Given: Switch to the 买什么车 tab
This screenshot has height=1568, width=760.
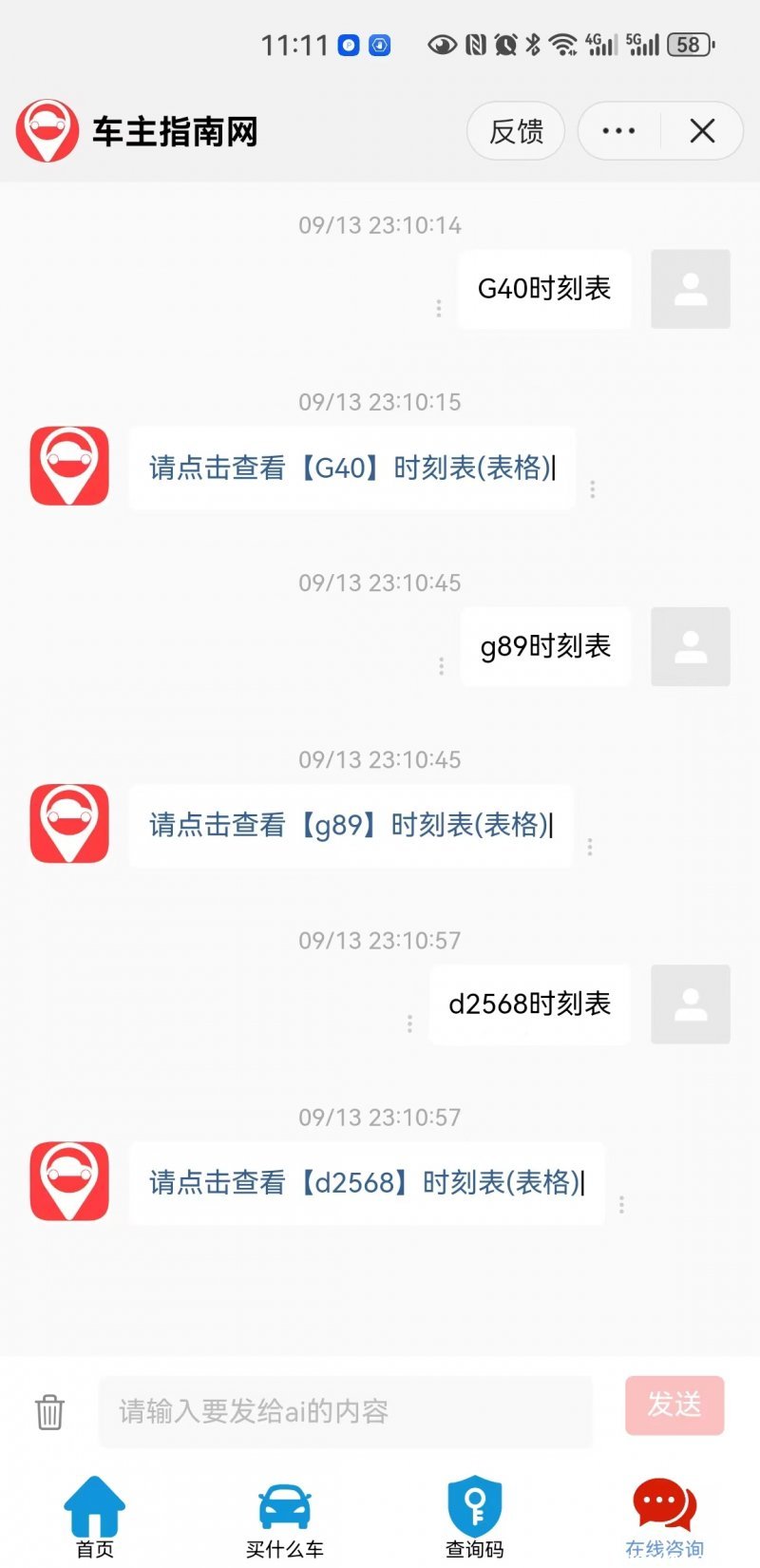Looking at the screenshot, I should 285,1518.
